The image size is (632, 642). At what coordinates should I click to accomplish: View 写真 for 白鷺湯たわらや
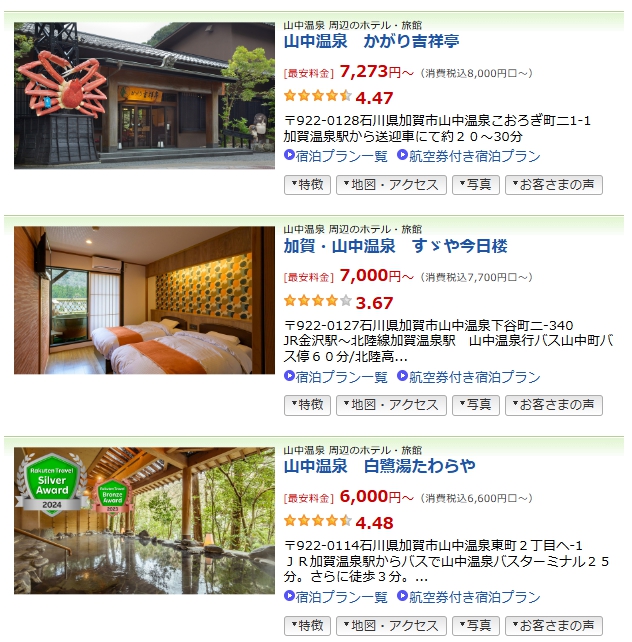[x=476, y=625]
